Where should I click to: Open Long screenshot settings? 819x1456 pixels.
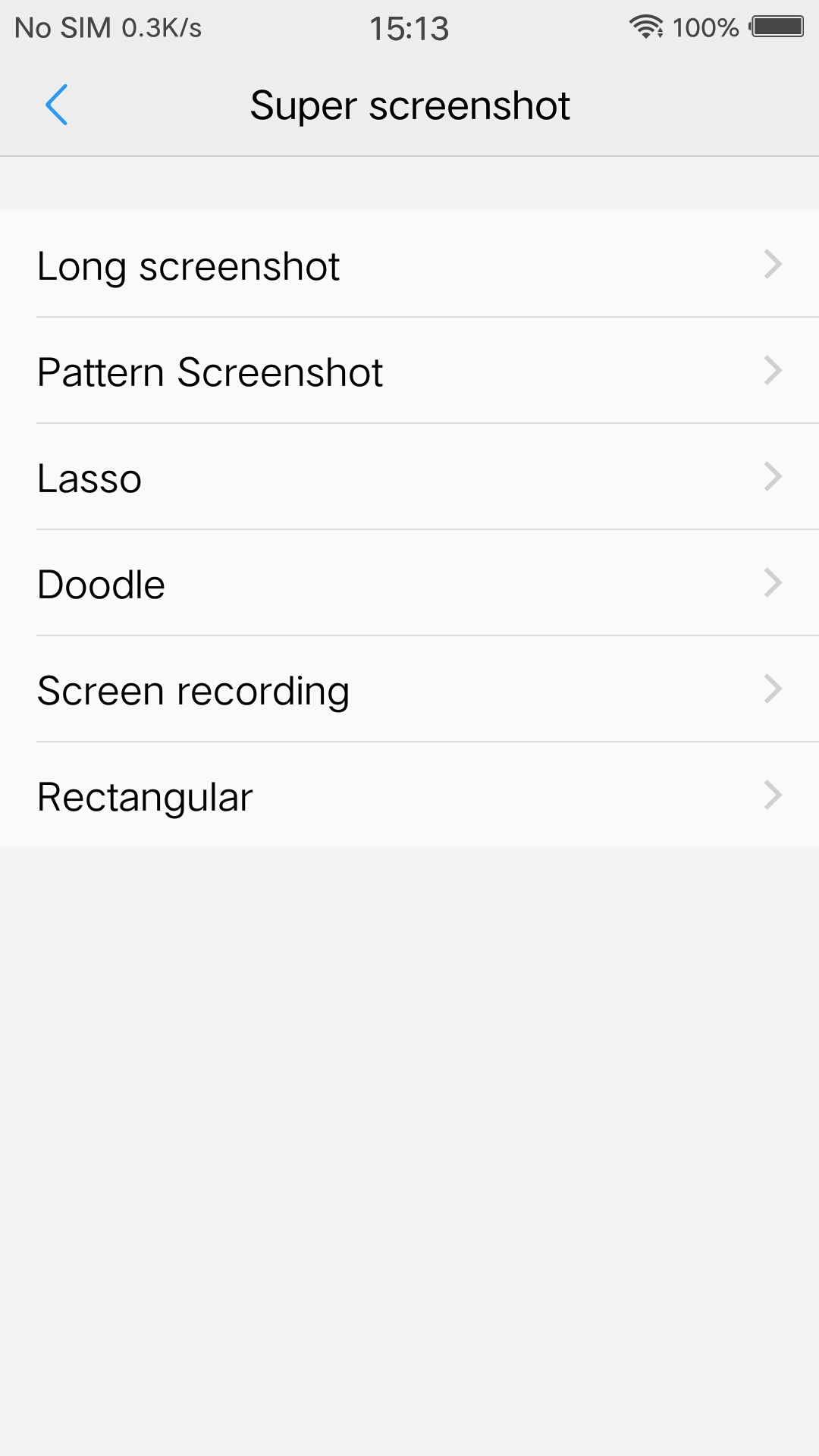coord(409,265)
